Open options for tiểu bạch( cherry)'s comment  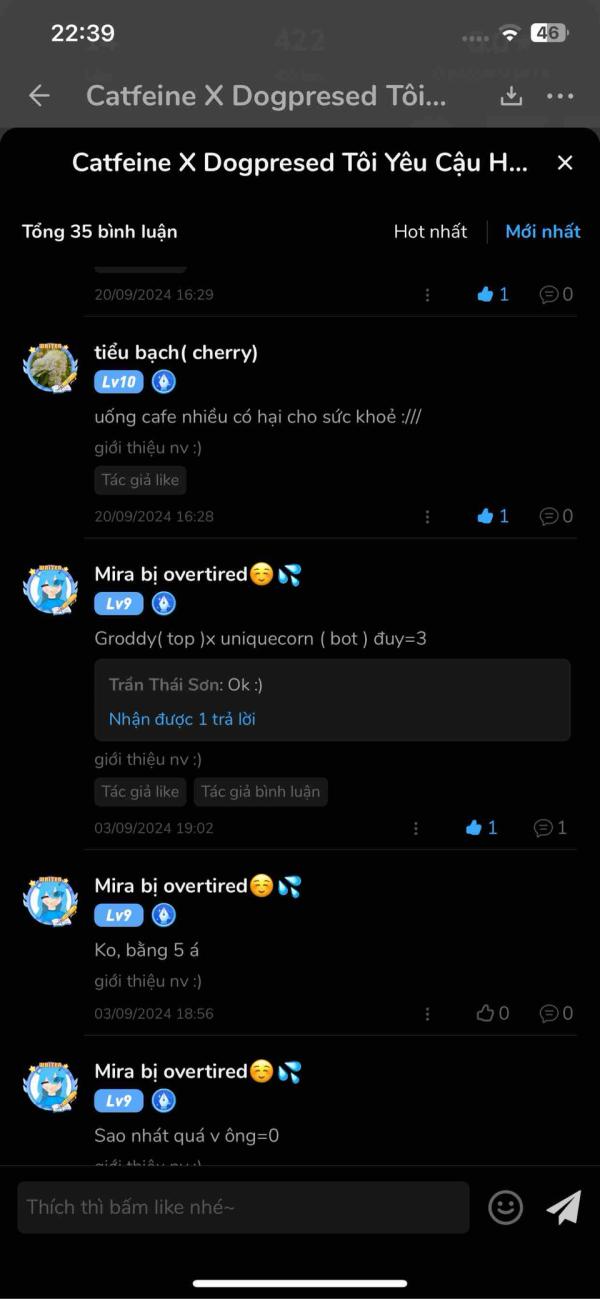pyautogui.click(x=427, y=516)
